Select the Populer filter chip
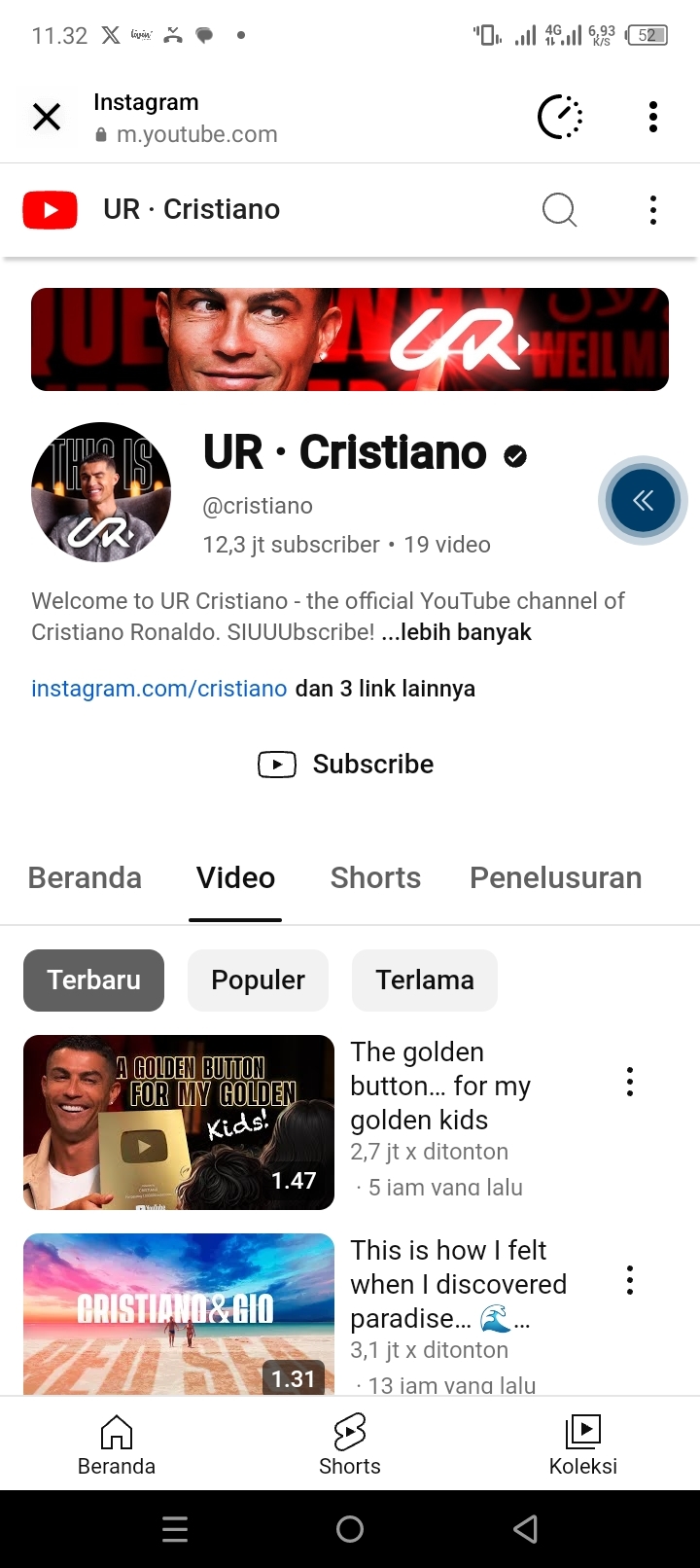The image size is (700, 1568). click(x=258, y=980)
